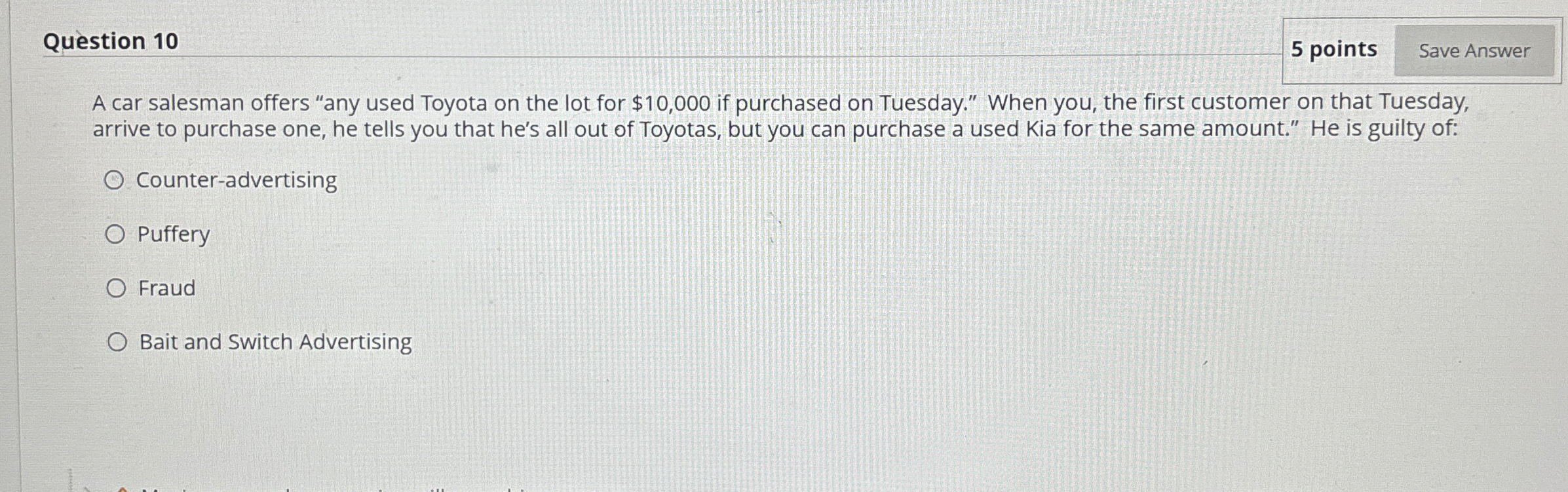Choose Puffery as the answer
1568x492 pixels.
pos(115,234)
